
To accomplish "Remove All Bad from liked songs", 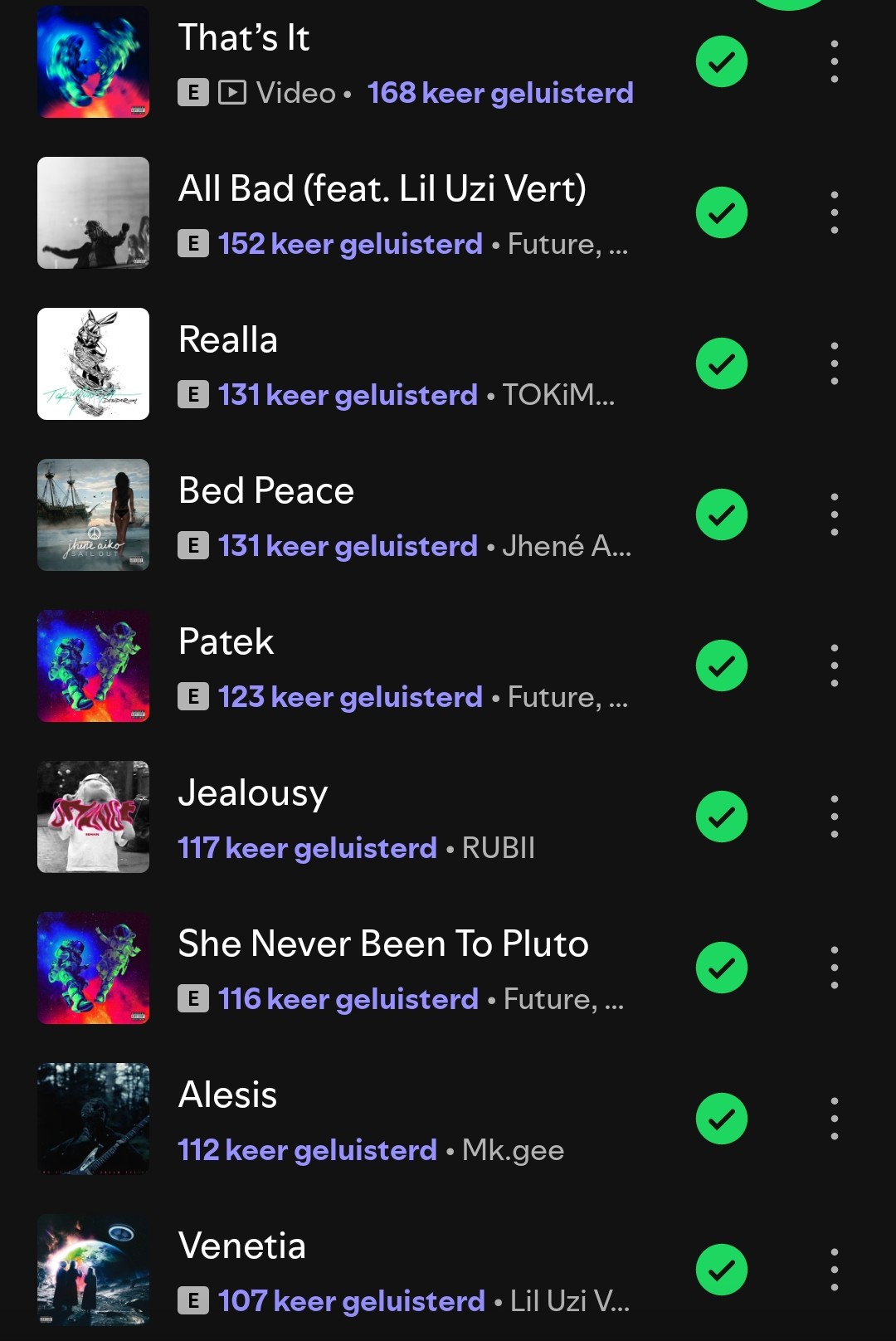I will (x=722, y=213).
